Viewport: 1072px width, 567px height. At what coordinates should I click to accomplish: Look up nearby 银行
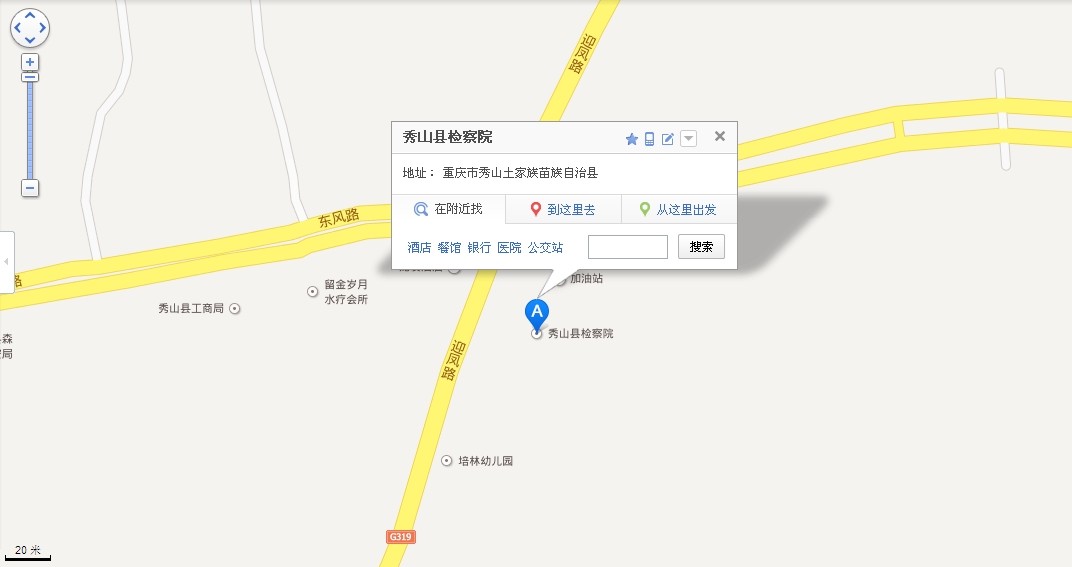coord(479,247)
